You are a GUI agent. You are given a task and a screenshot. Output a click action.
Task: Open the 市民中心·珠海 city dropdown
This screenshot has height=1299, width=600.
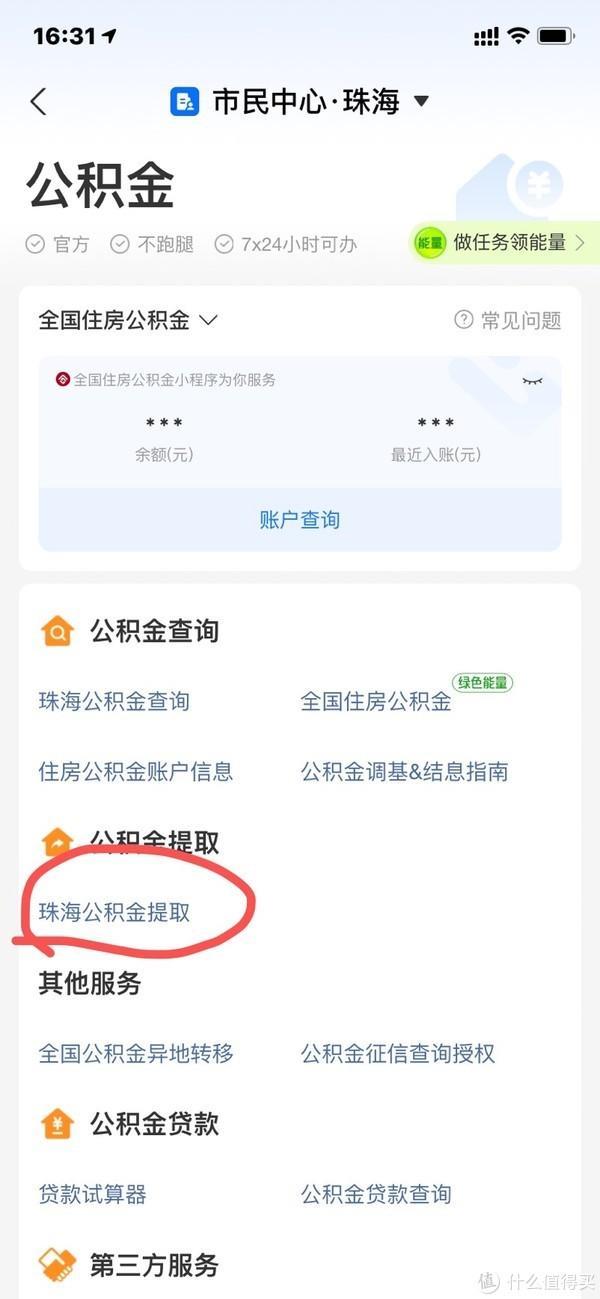pyautogui.click(x=300, y=101)
